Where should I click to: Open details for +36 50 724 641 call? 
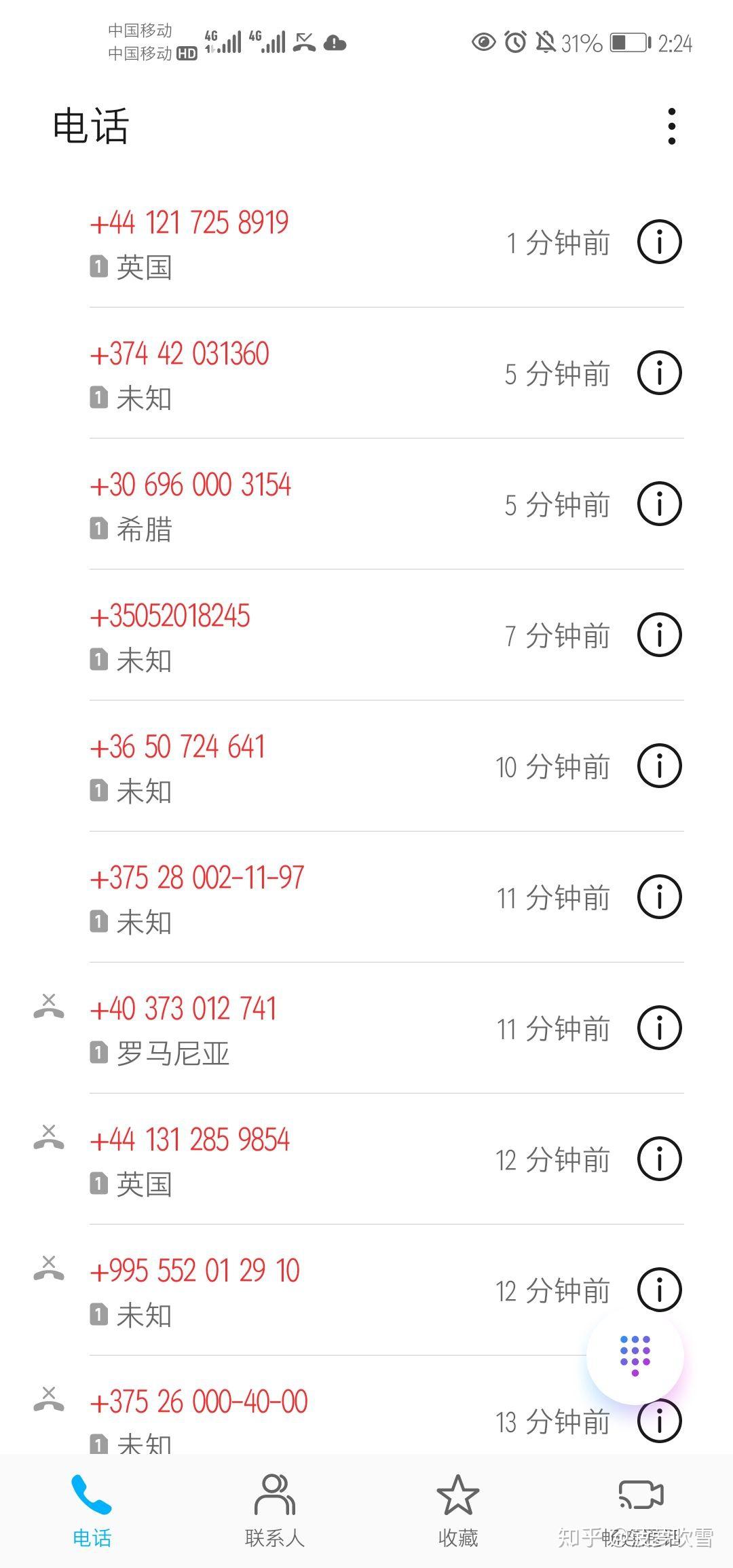(x=658, y=766)
